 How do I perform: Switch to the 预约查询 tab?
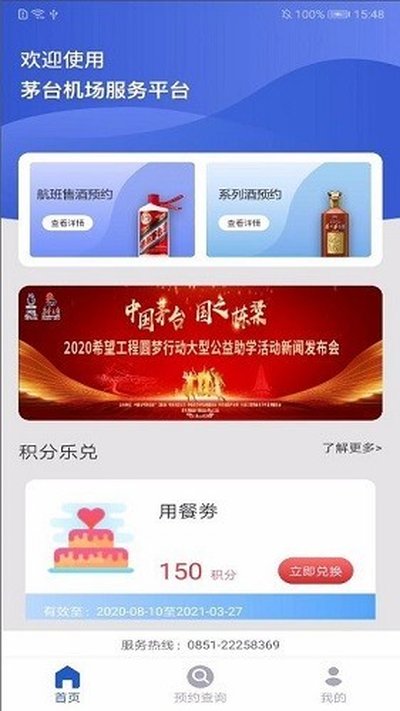[x=200, y=684]
